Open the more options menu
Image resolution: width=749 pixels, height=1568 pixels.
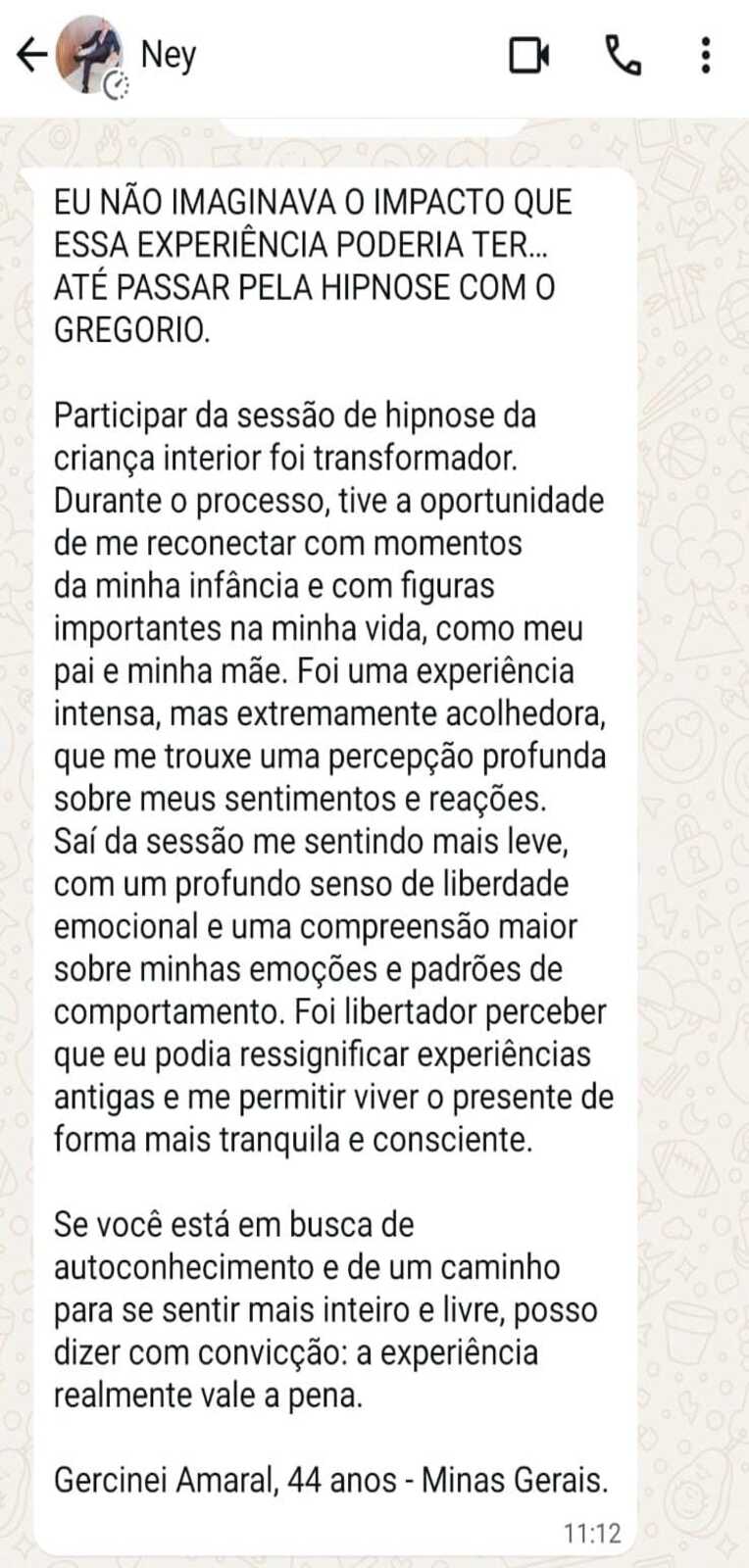pyautogui.click(x=706, y=56)
